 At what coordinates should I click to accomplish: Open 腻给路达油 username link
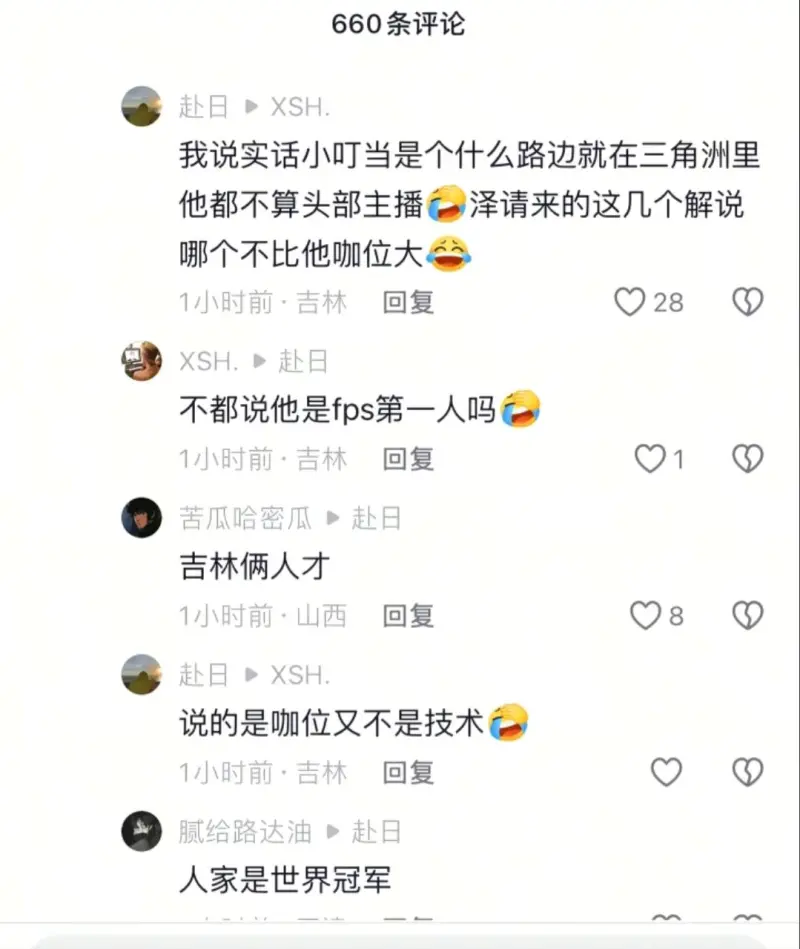coord(245,831)
